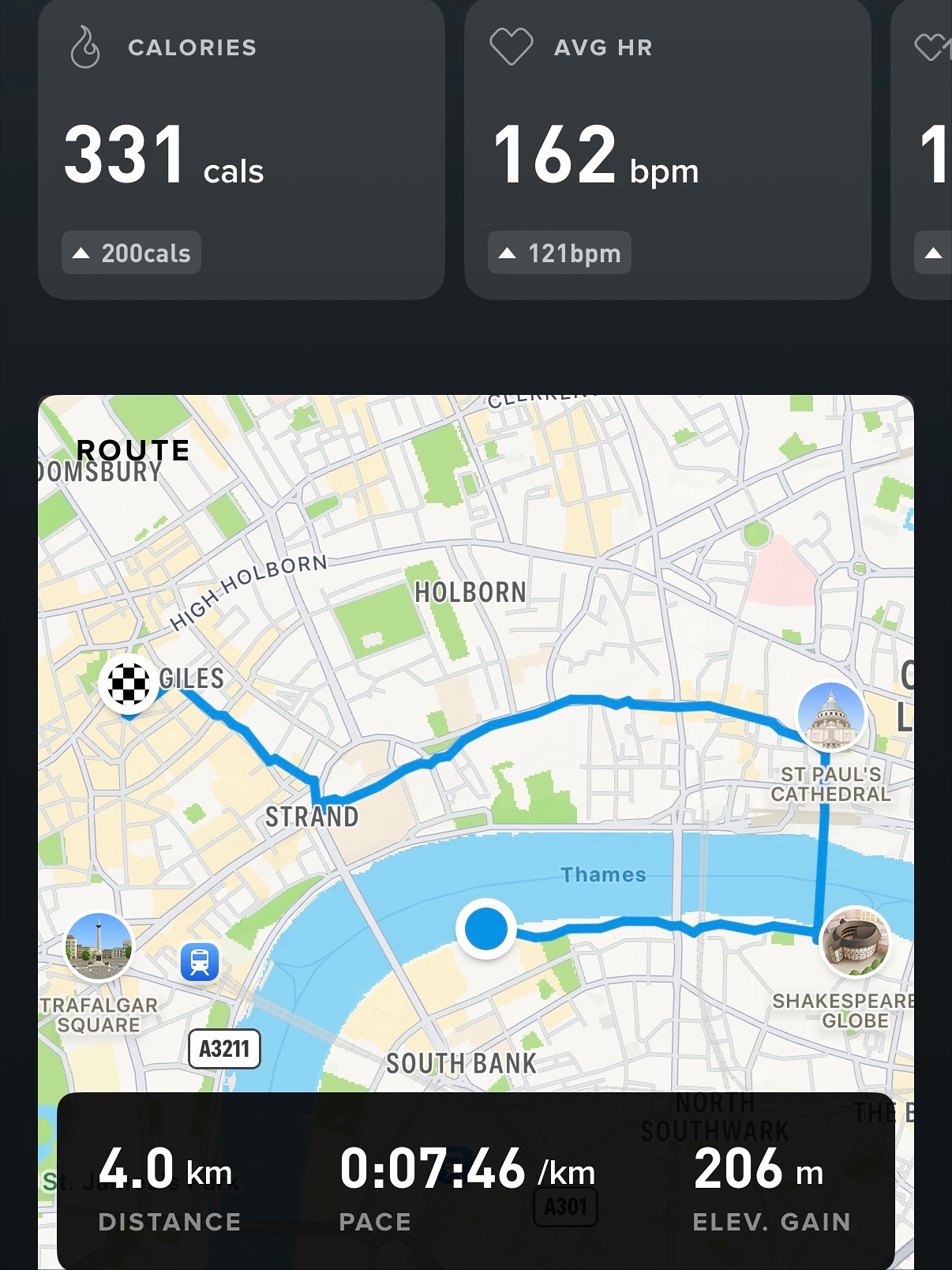Select the Shakespeare's Globe landmark on map
This screenshot has height=1270, width=952.
(x=856, y=941)
